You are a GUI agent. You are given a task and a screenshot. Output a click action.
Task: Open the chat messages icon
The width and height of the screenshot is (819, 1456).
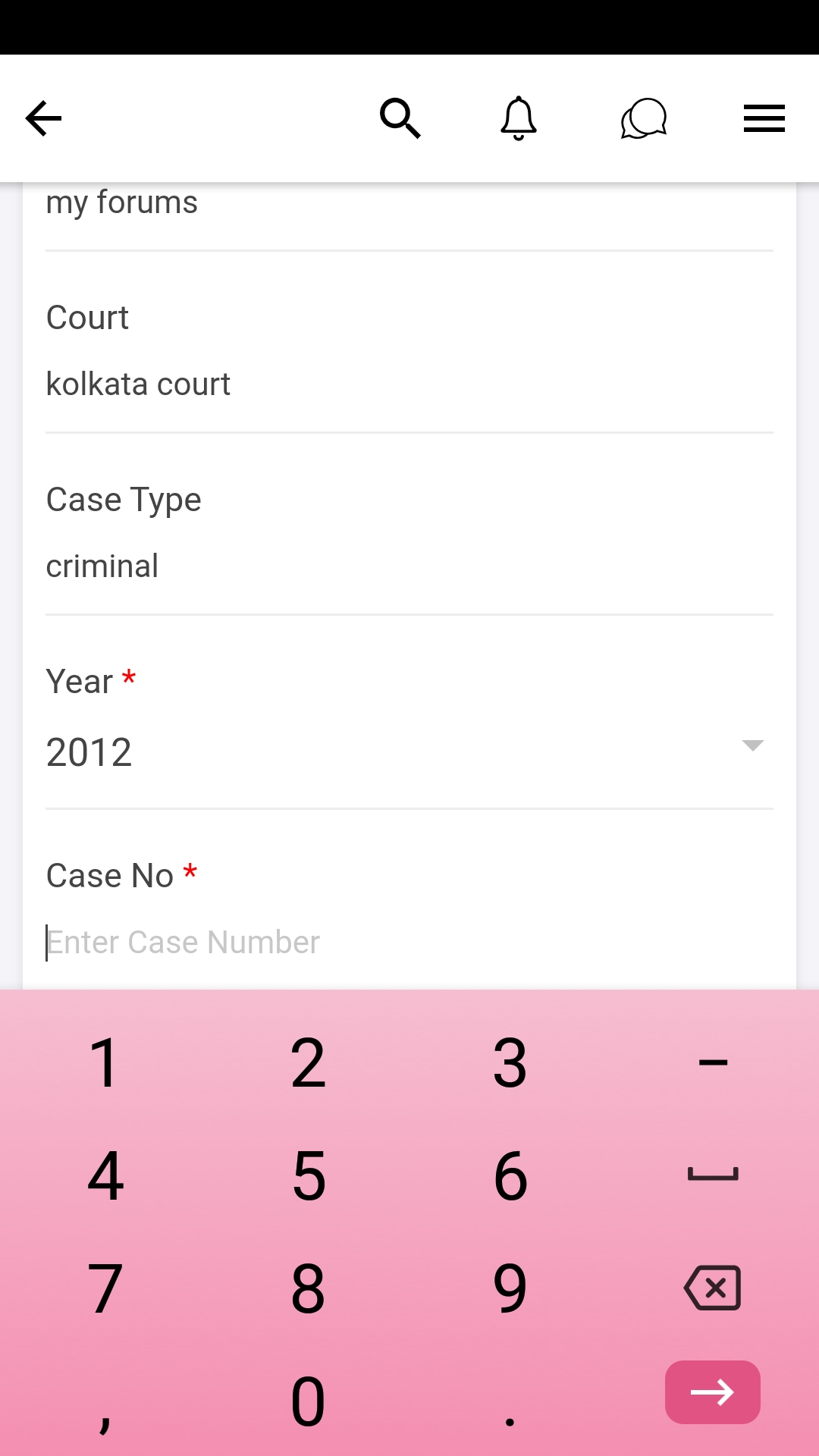click(x=643, y=118)
